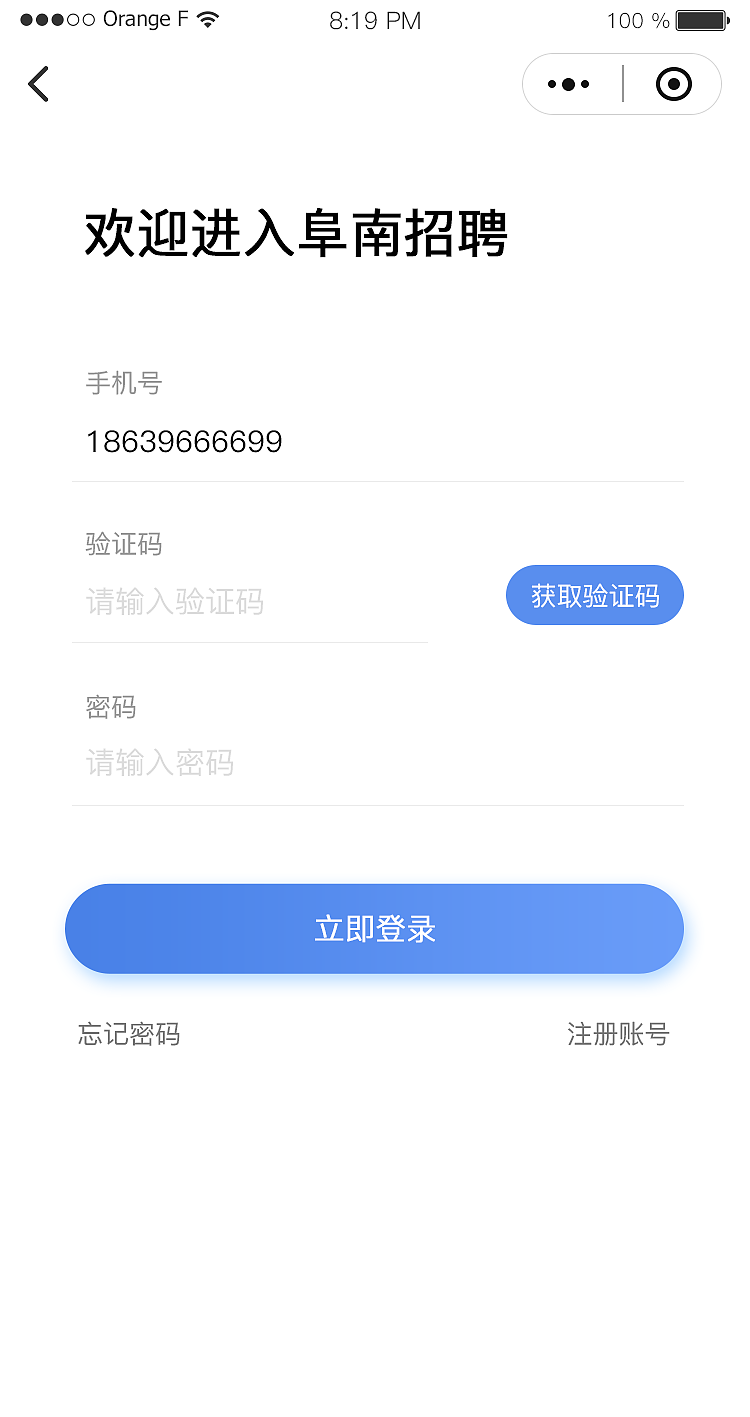Tap the 手机号 field label
Viewport: 750px width, 1417px height.
click(124, 383)
